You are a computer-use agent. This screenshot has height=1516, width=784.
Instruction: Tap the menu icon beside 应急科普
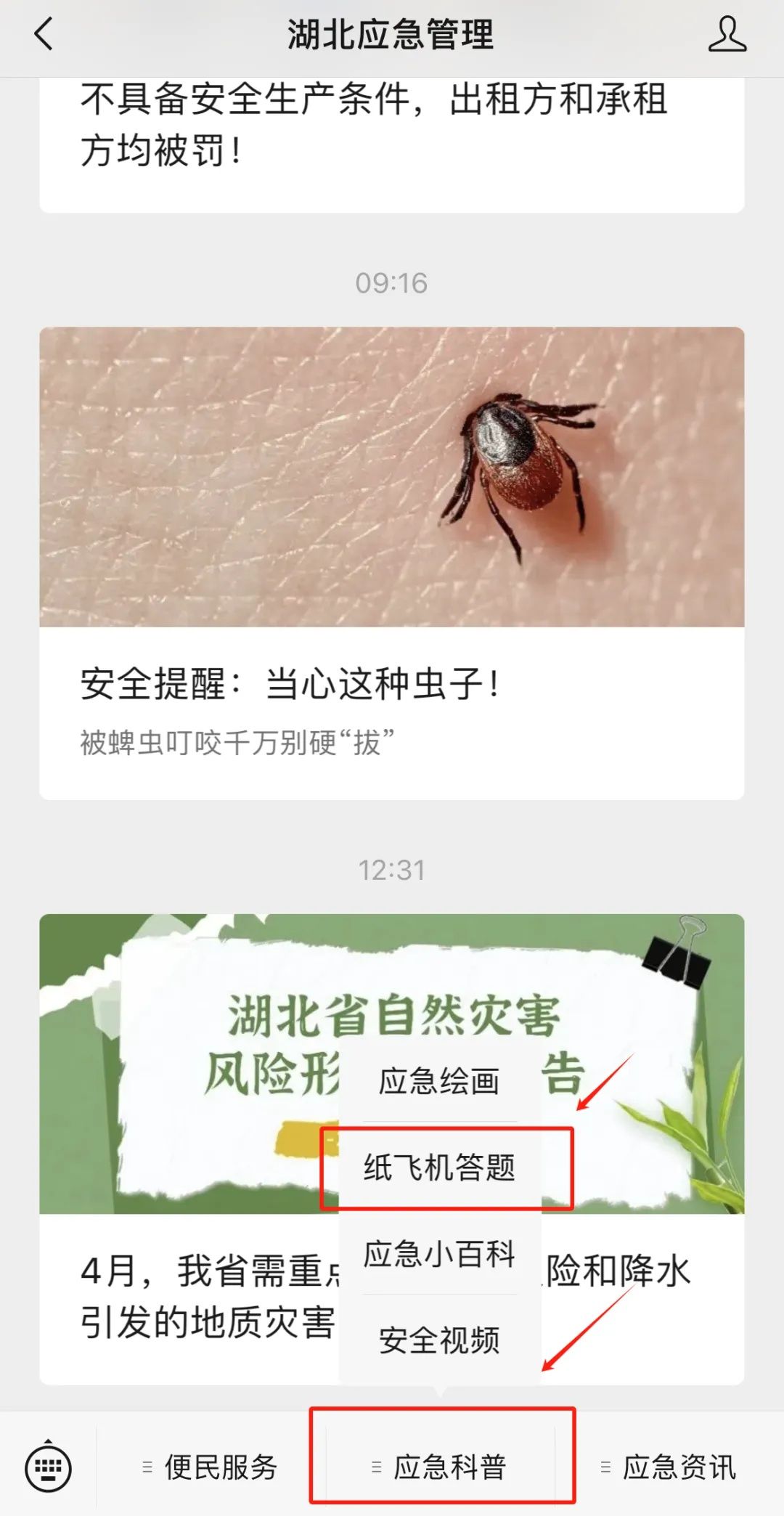(x=375, y=1467)
